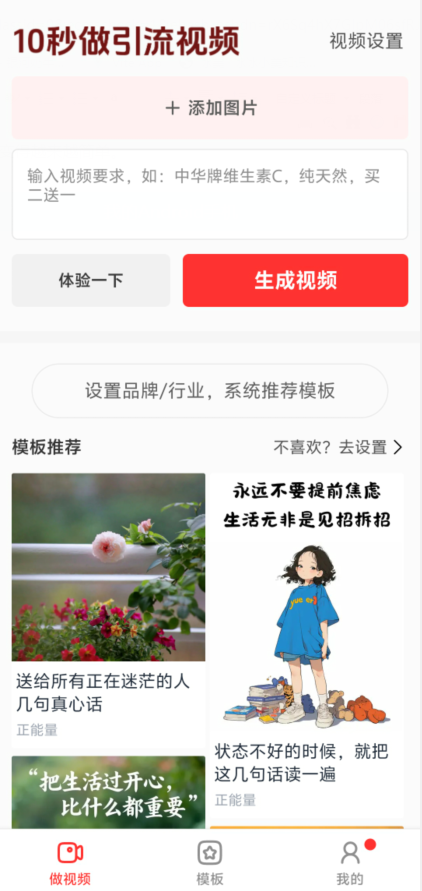Tap 添加图片 to add pictures
The width and height of the screenshot is (422, 891).
pyautogui.click(x=210, y=108)
